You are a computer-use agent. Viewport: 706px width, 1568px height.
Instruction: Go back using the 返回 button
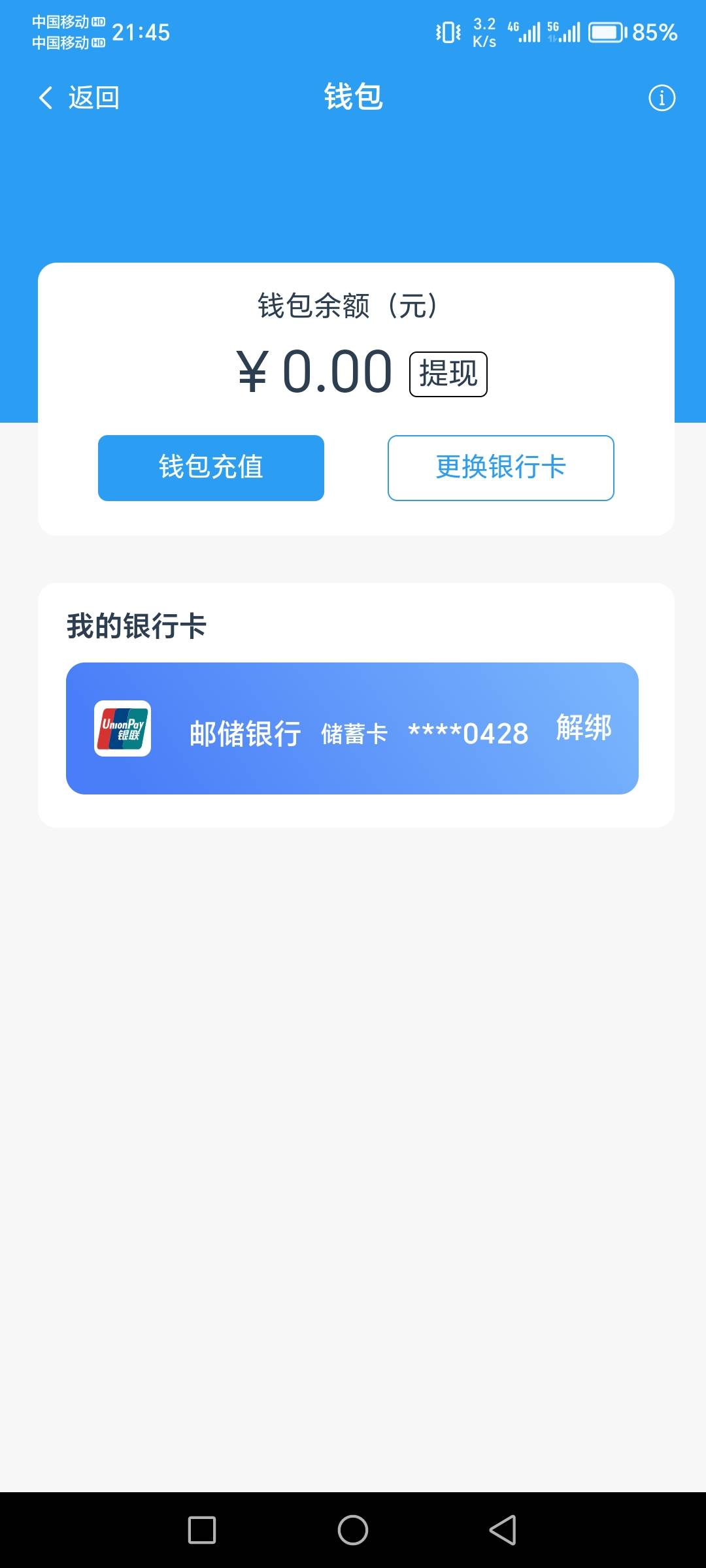tap(79, 98)
